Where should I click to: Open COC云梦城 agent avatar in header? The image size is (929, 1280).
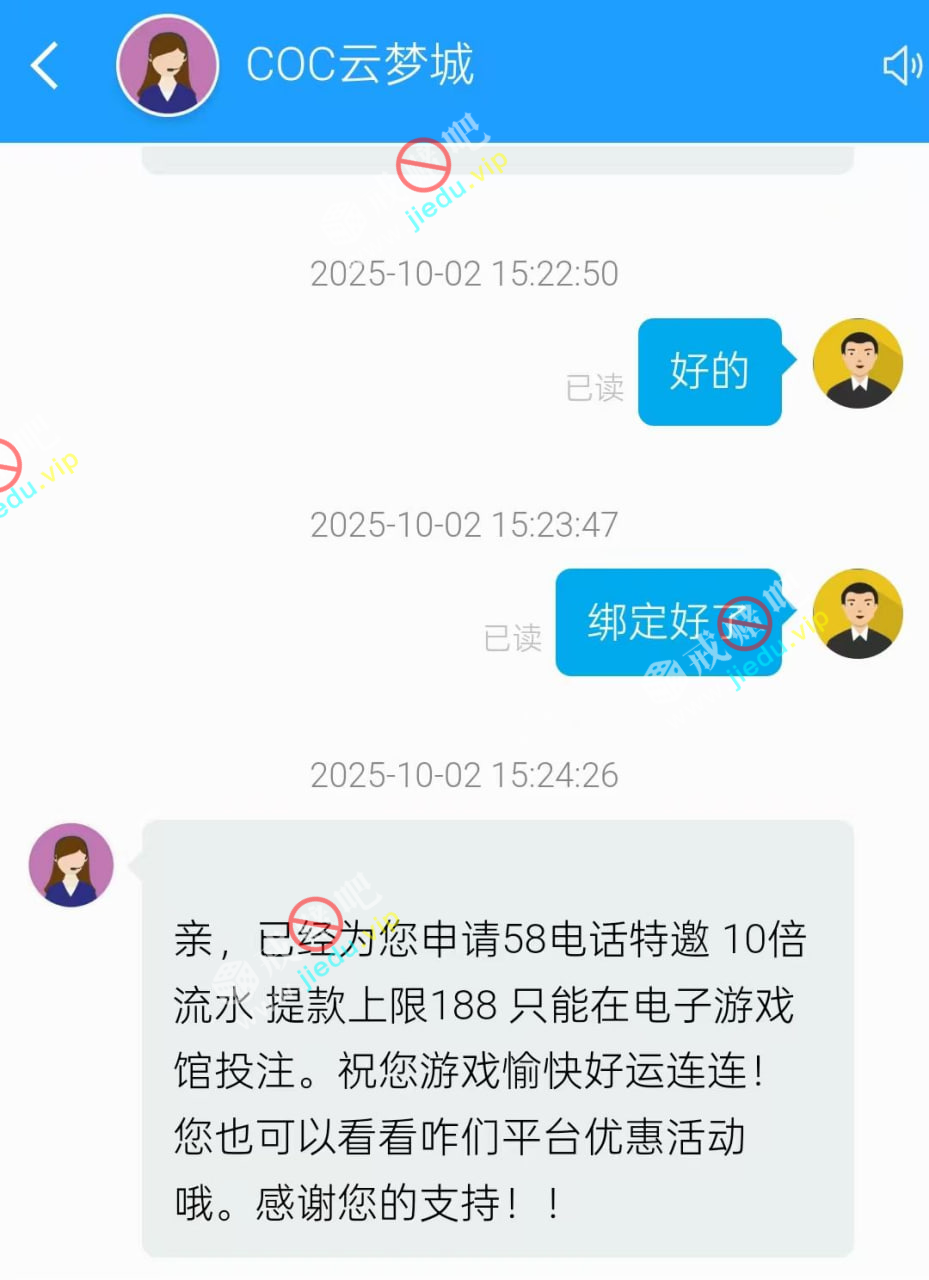(168, 66)
